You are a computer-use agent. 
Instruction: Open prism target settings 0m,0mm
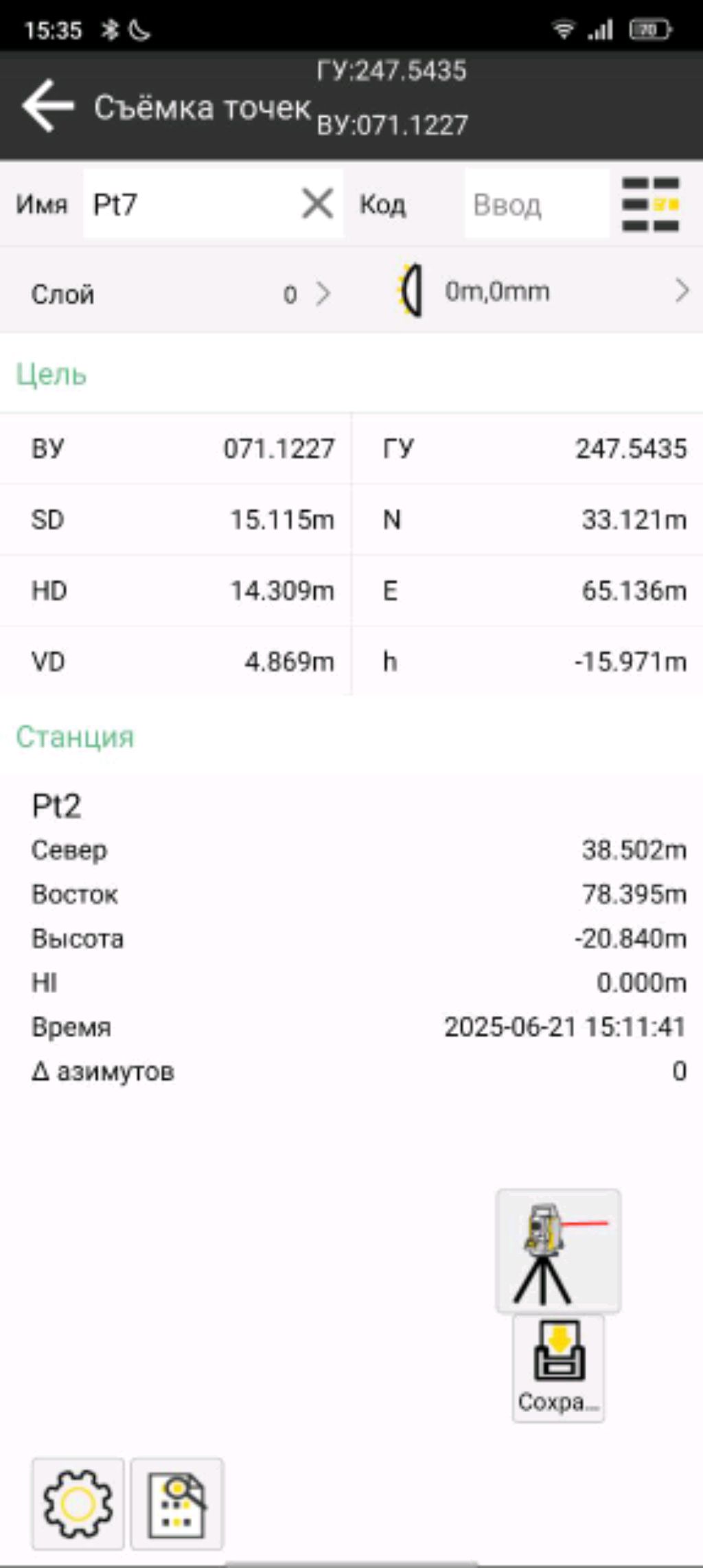pos(542,292)
